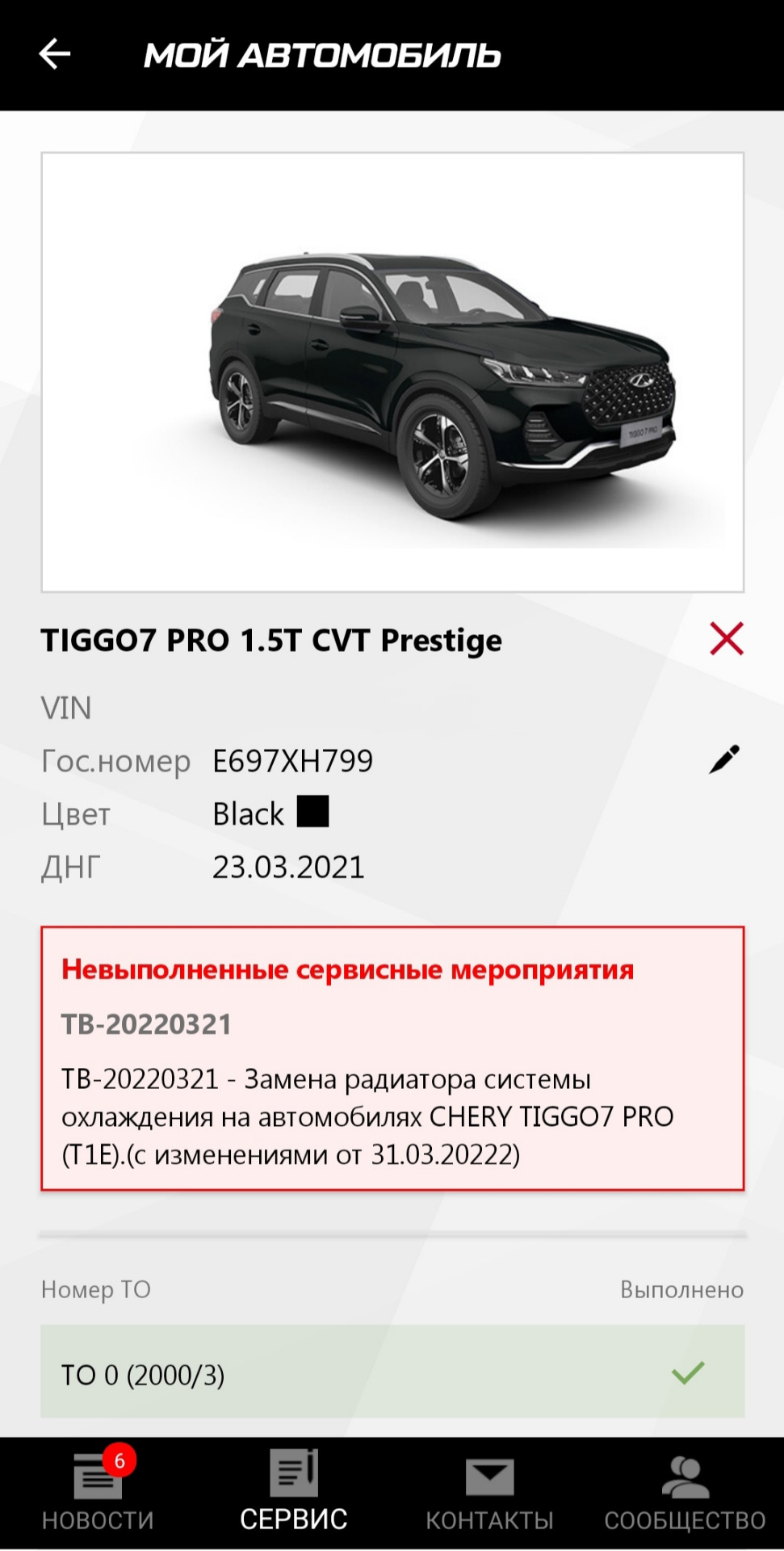The height and width of the screenshot is (1551, 784).
Task: Switch to the Контакты tab
Action: tap(489, 1493)
